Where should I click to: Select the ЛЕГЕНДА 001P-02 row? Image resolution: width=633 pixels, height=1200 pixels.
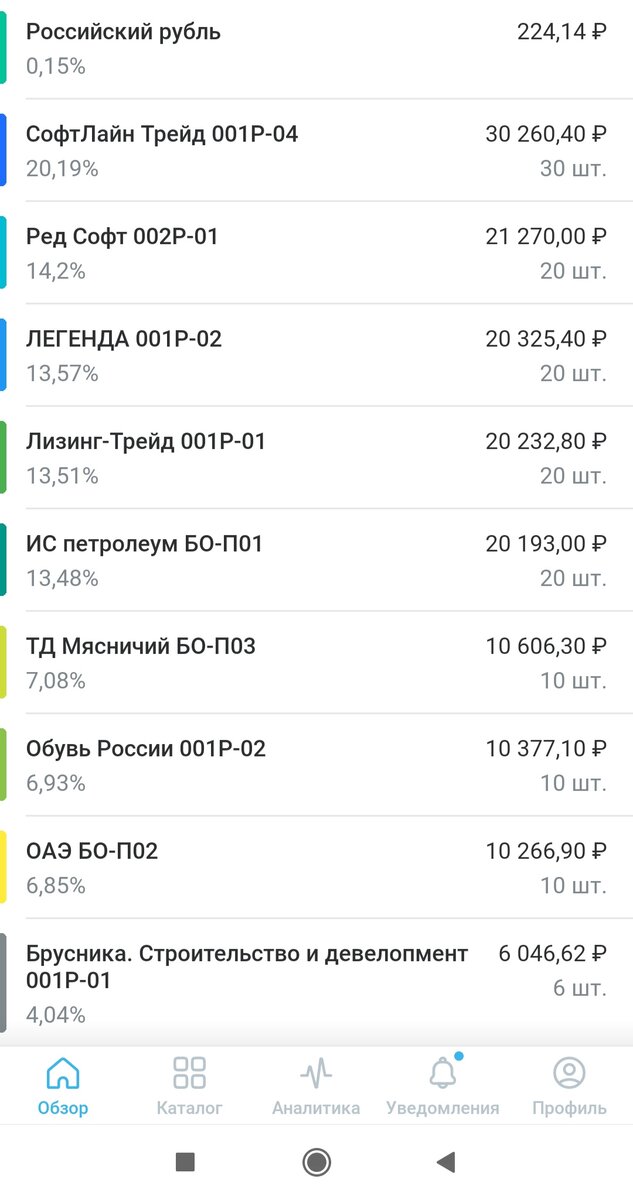tap(316, 355)
